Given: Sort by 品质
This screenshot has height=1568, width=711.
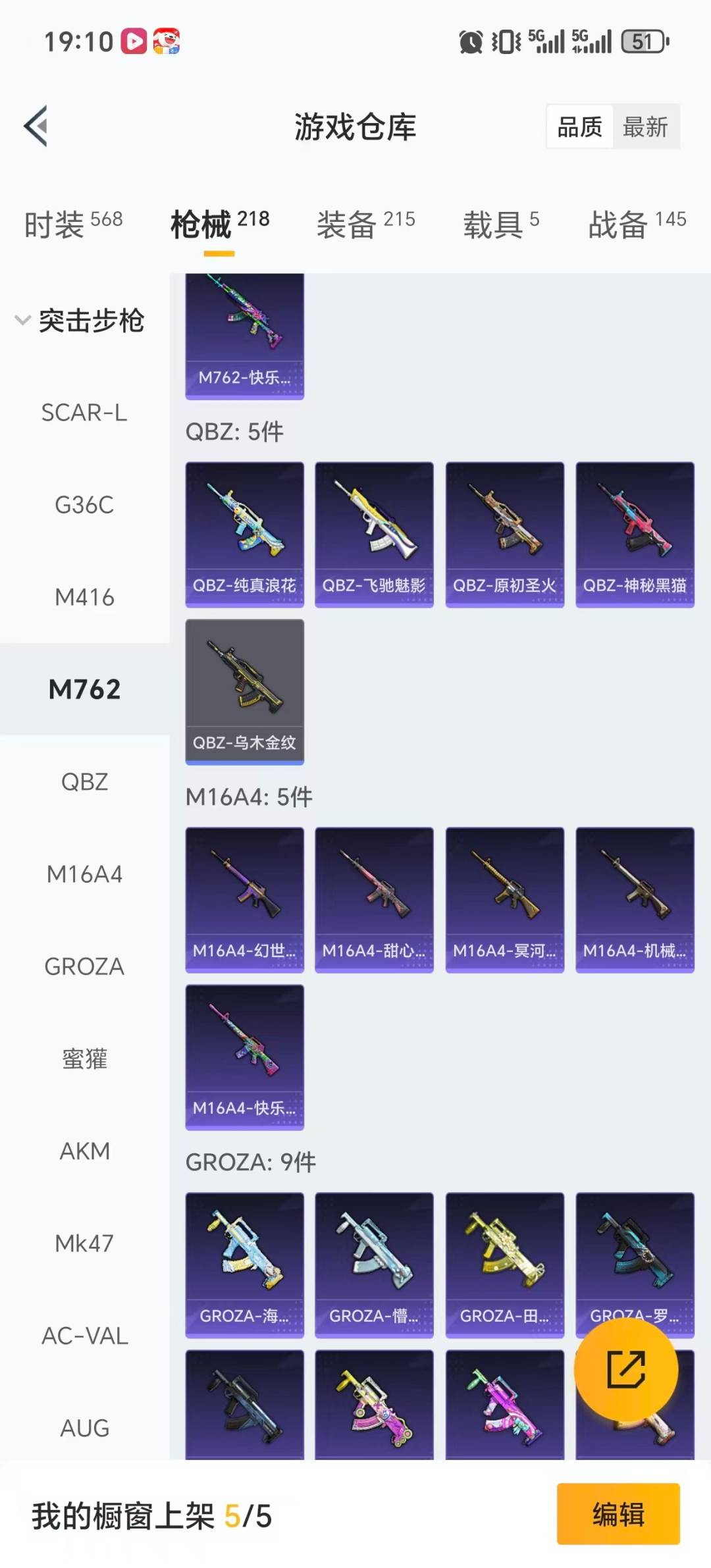Looking at the screenshot, I should [579, 126].
